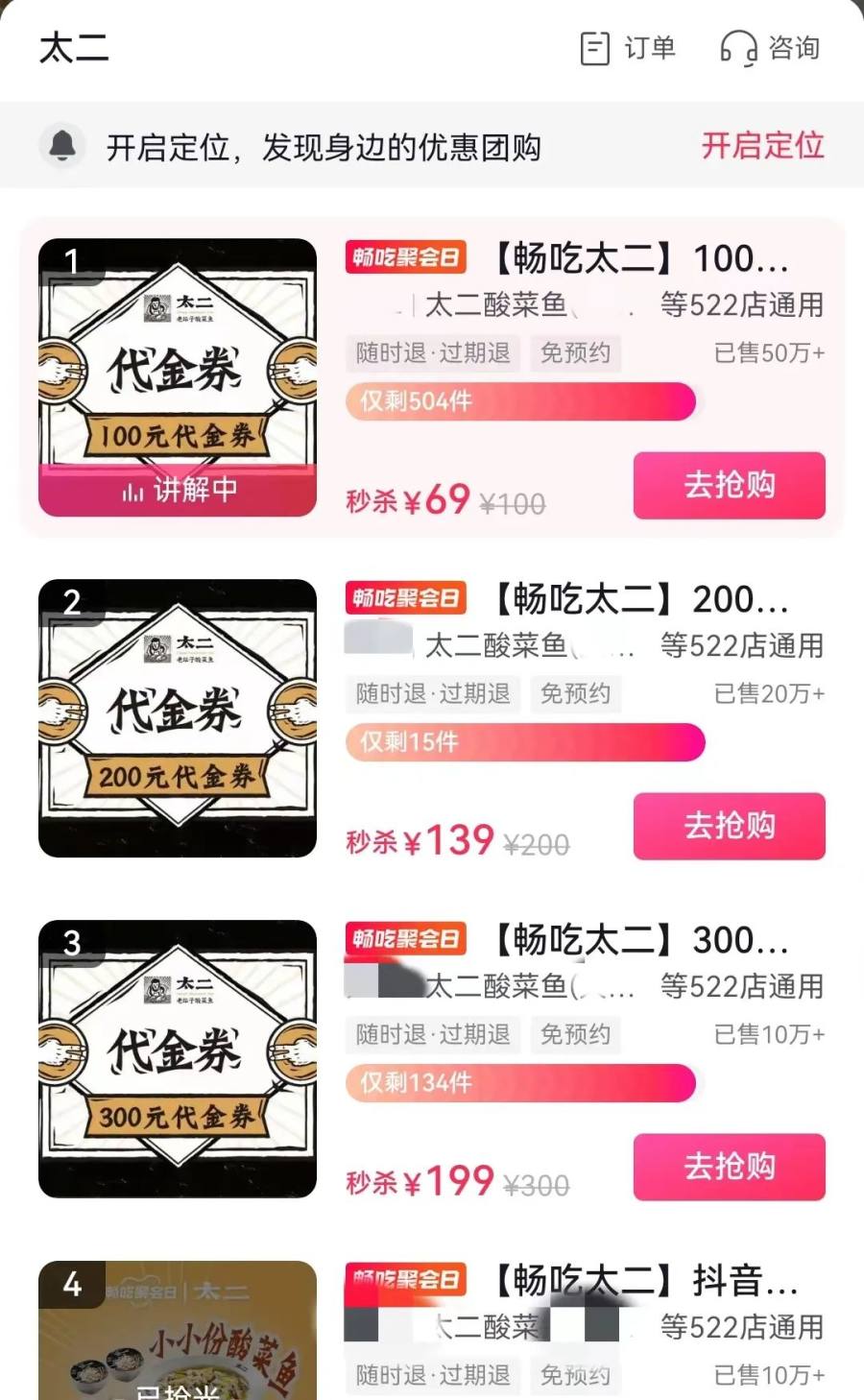
Task: Open the 200元代金券 product image
Action: pos(178,717)
